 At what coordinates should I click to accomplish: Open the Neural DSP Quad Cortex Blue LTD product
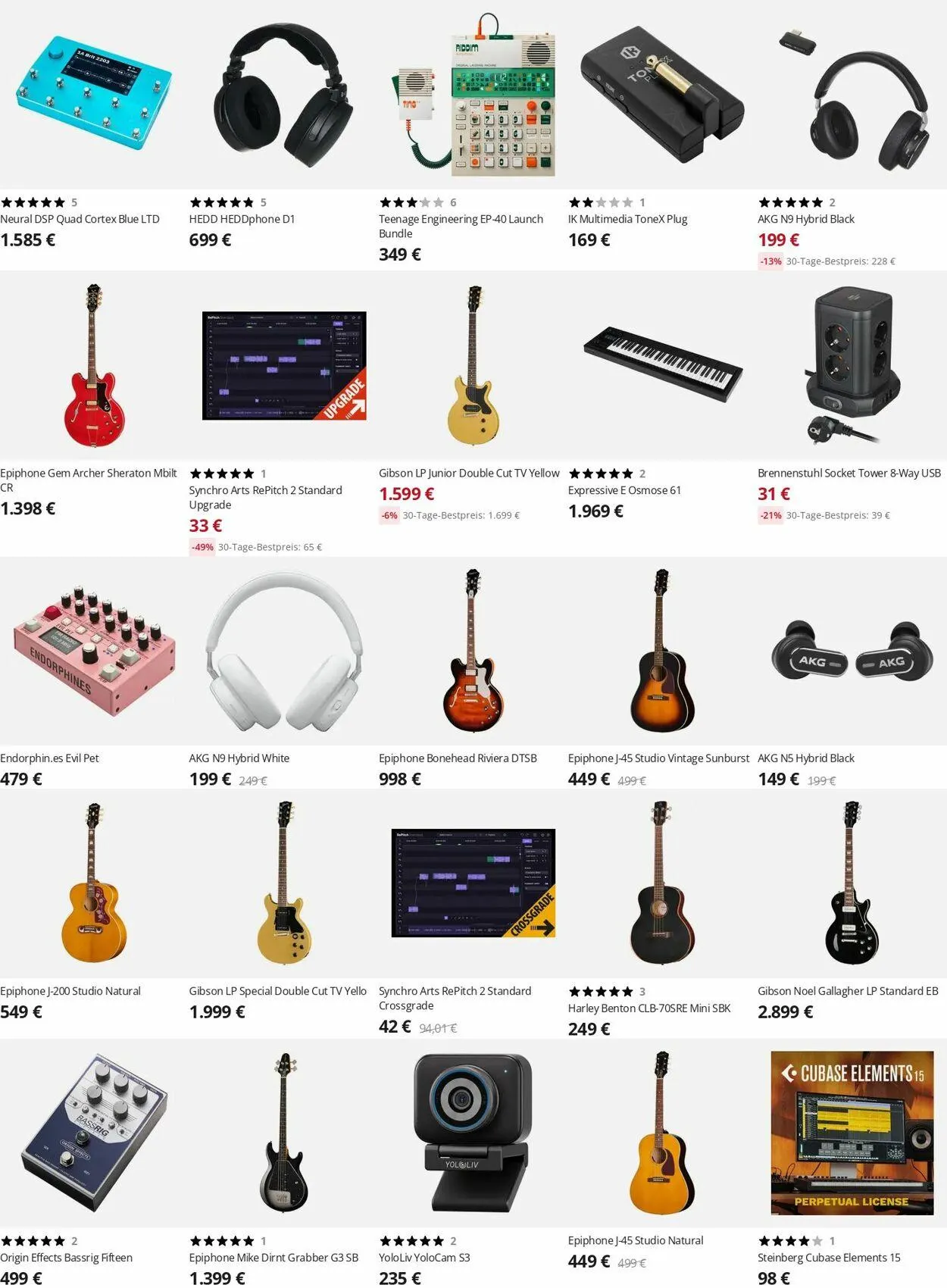click(x=80, y=219)
